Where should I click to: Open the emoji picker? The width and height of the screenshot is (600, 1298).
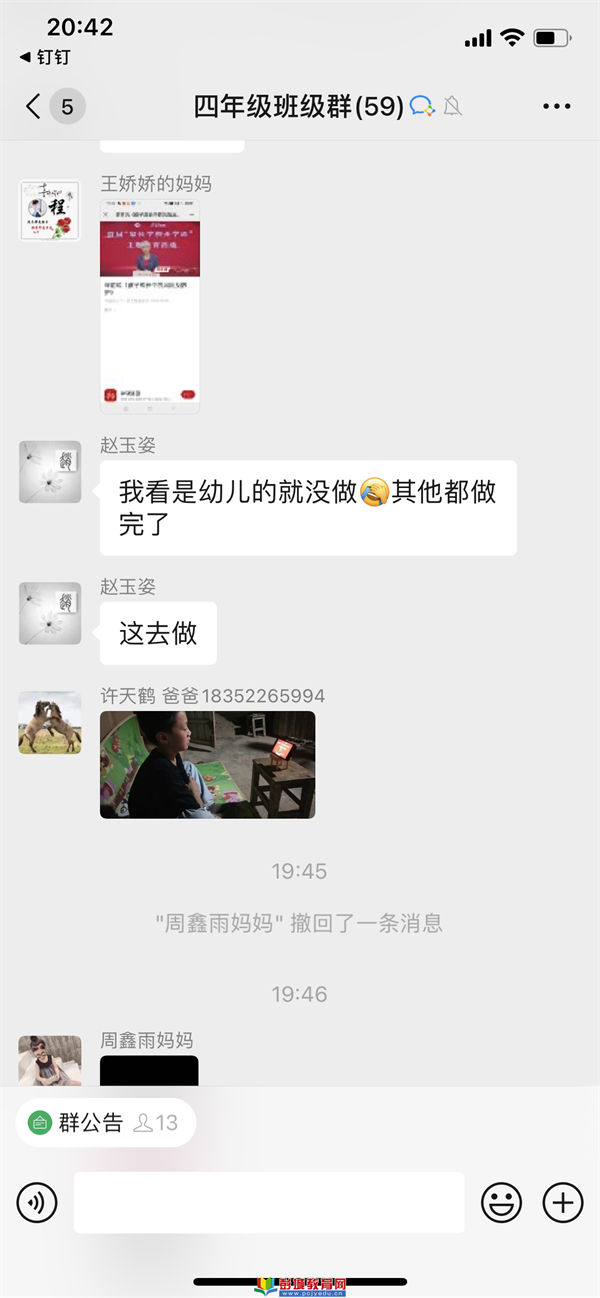click(501, 1202)
